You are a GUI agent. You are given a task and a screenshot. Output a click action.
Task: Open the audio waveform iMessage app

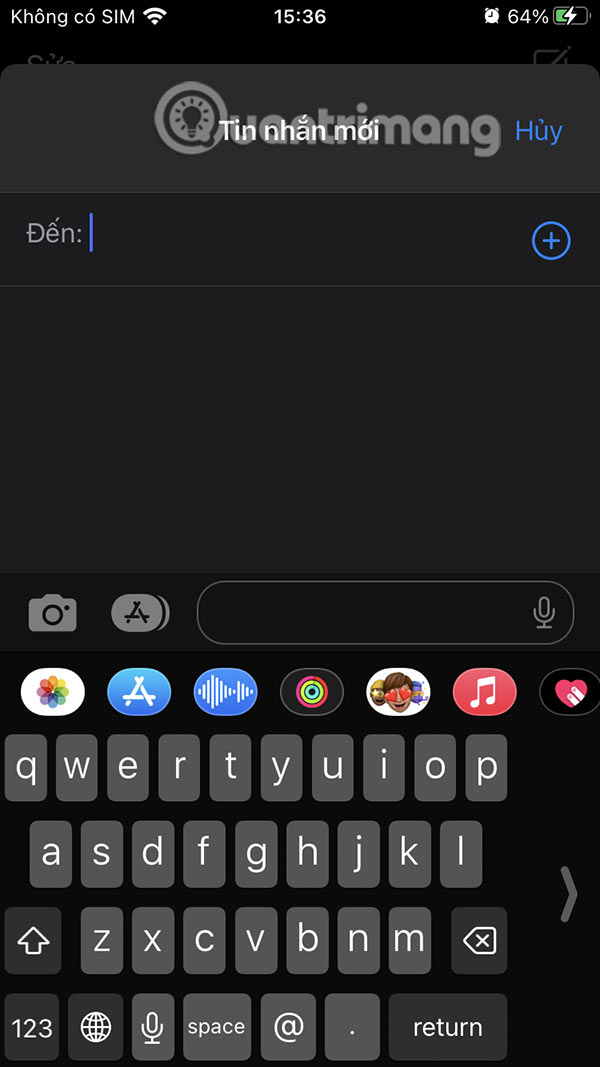pyautogui.click(x=225, y=690)
